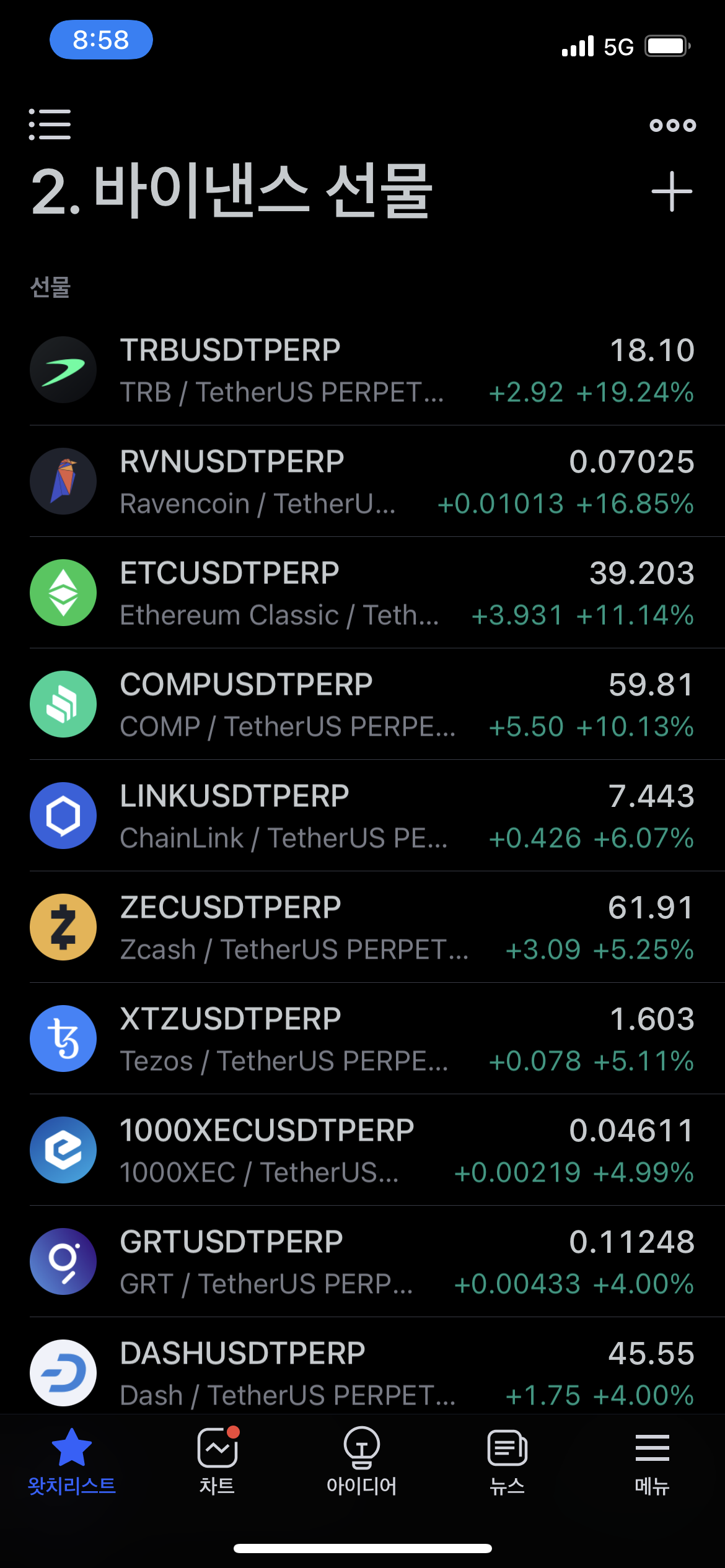Screen dimensions: 725x1568
Task: Go to the 아이디어 tab
Action: [x=362, y=1461]
